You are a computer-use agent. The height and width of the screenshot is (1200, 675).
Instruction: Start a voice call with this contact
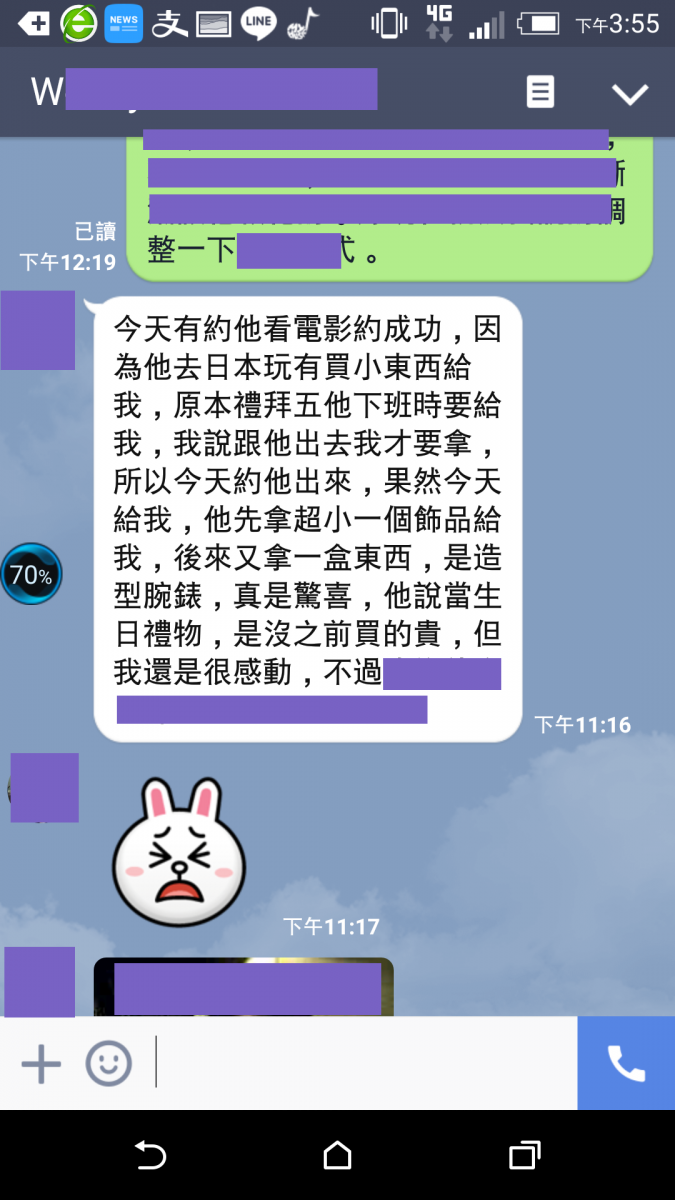coord(626,1063)
